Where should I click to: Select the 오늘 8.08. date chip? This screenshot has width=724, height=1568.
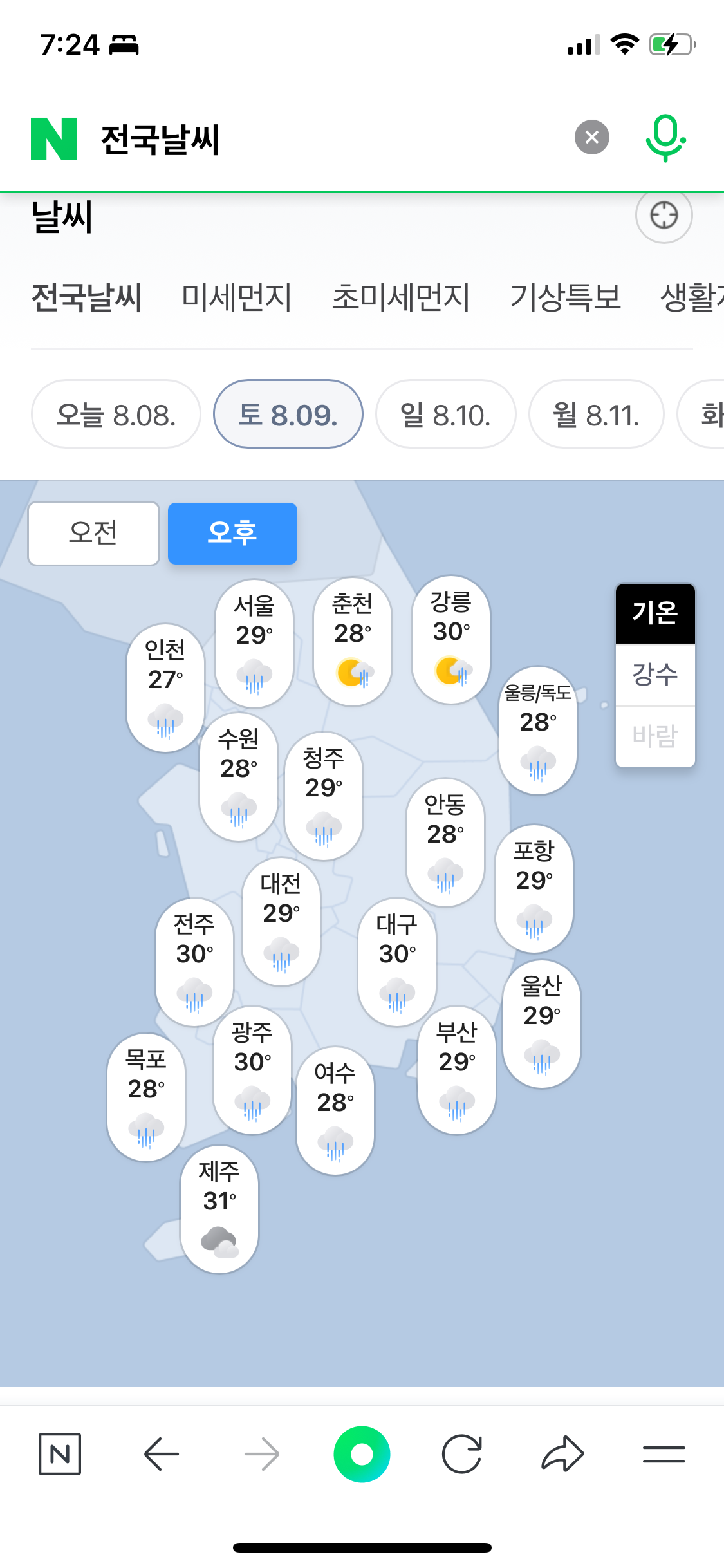116,415
